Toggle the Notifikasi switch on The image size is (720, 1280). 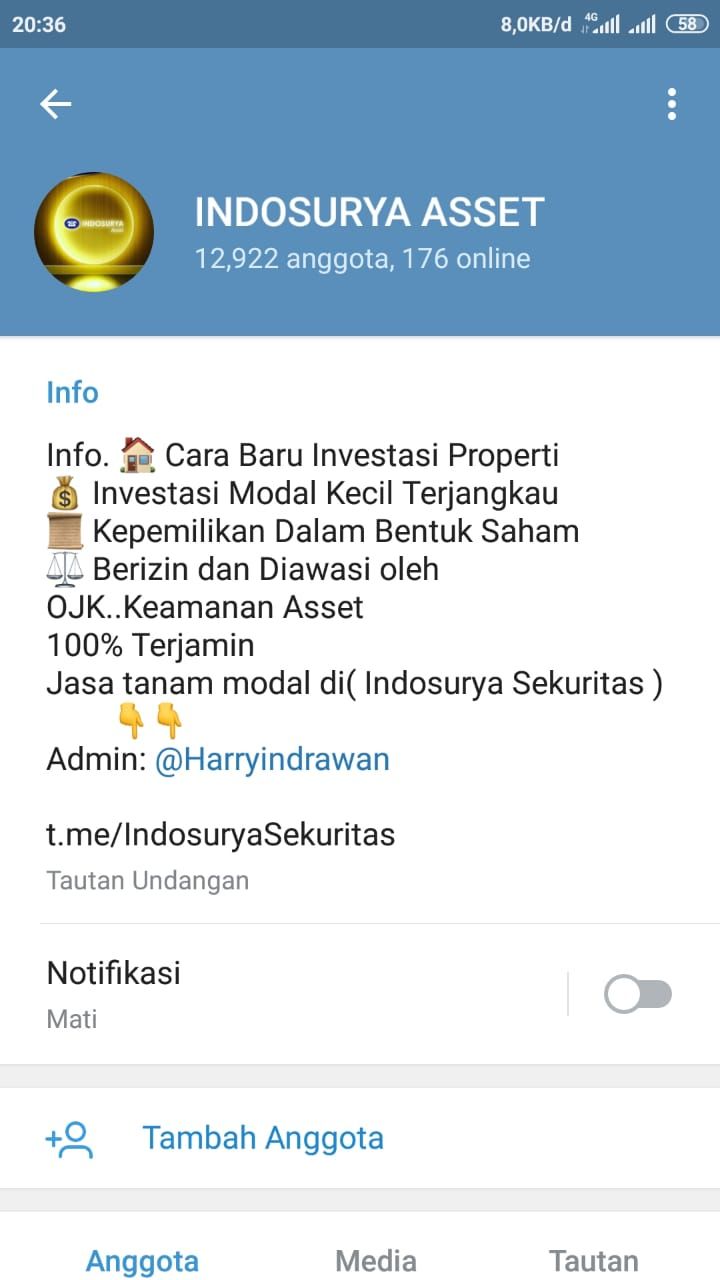click(638, 995)
